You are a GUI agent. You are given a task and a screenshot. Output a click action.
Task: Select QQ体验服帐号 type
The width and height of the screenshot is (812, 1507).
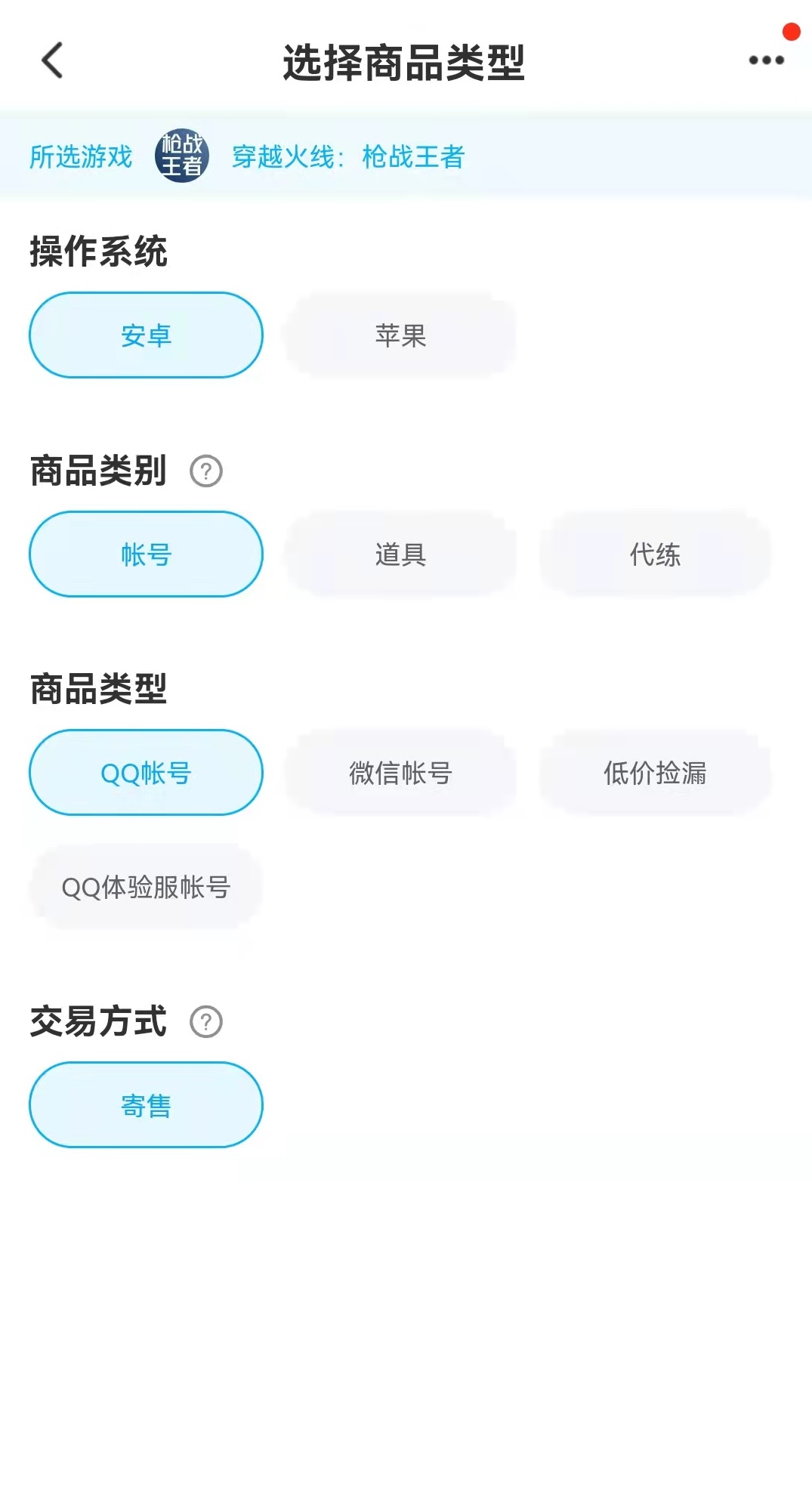pyautogui.click(x=146, y=887)
